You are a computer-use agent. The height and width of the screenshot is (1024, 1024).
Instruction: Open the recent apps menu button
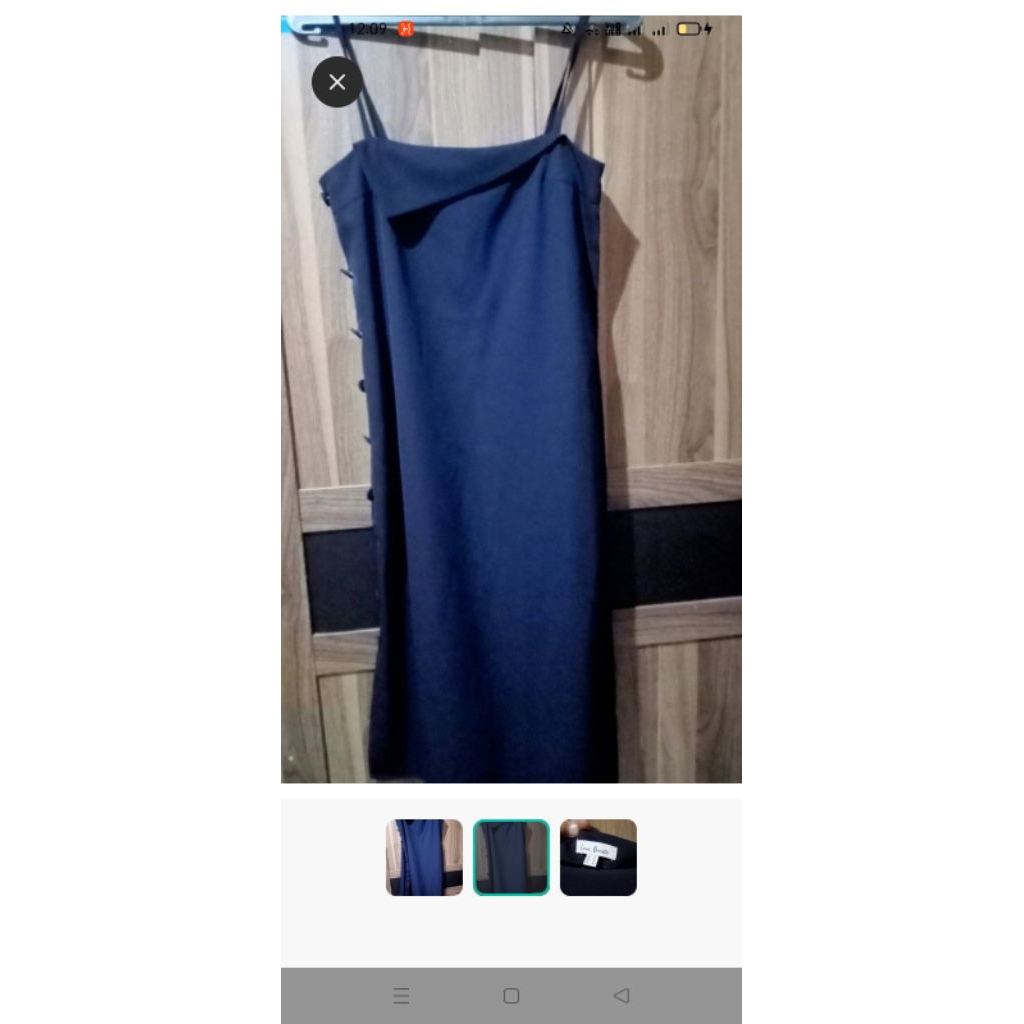click(x=401, y=995)
